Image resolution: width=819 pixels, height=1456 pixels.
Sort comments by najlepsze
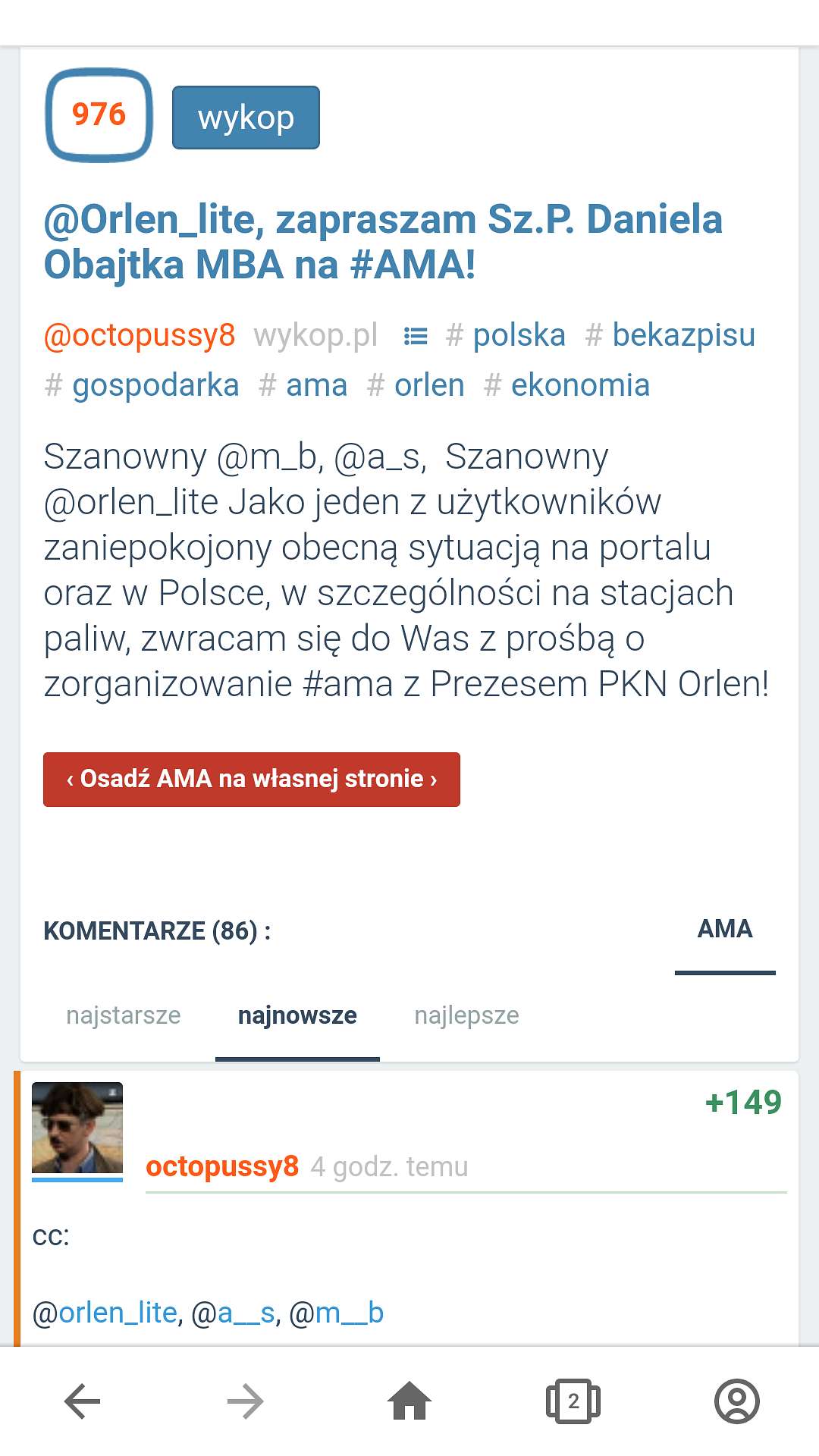467,1015
